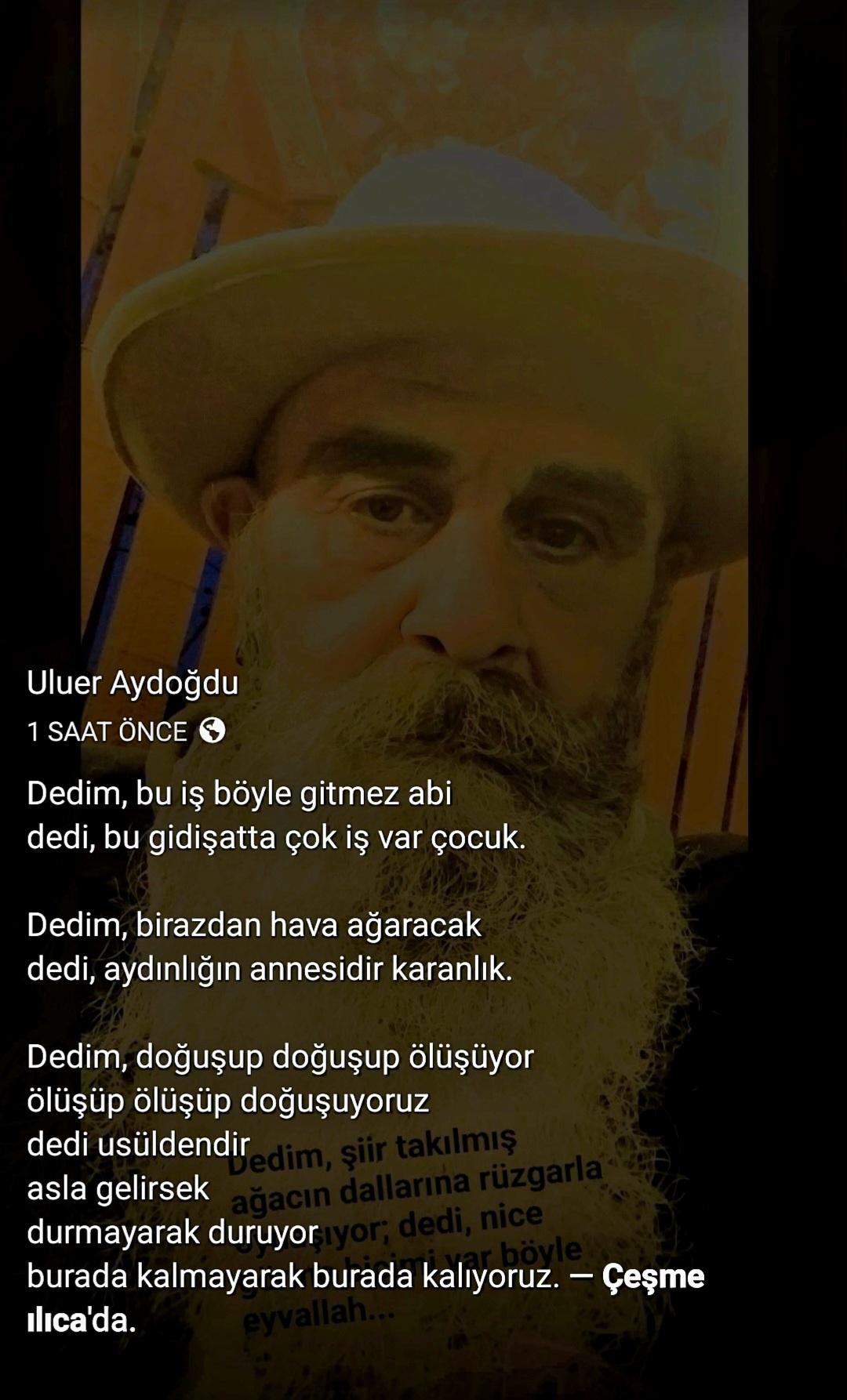Open Uluer Aydoğdu's profile
Image resolution: width=847 pixels, height=1400 pixels.
[133, 683]
